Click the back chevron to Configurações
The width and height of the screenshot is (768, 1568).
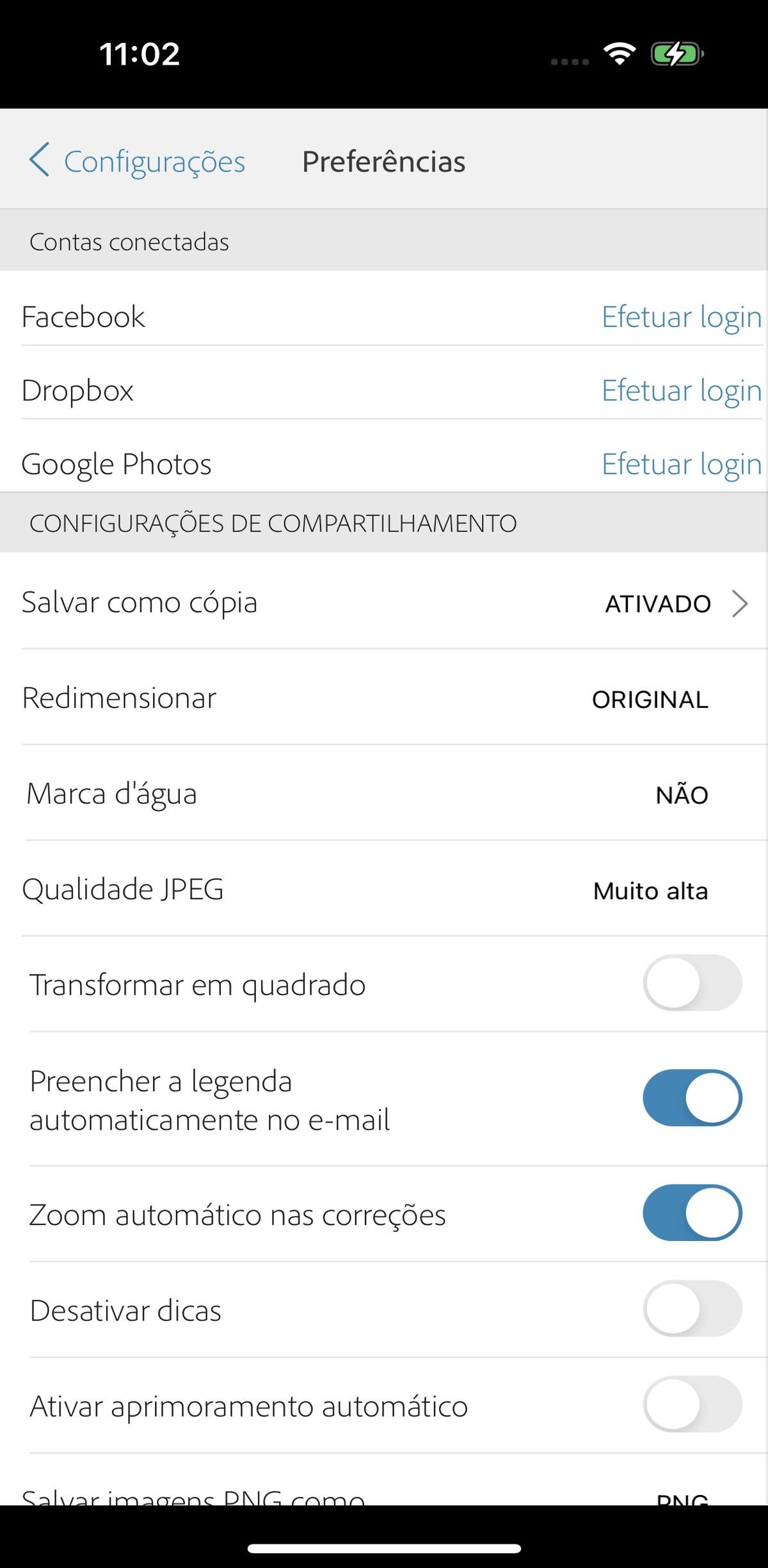40,161
